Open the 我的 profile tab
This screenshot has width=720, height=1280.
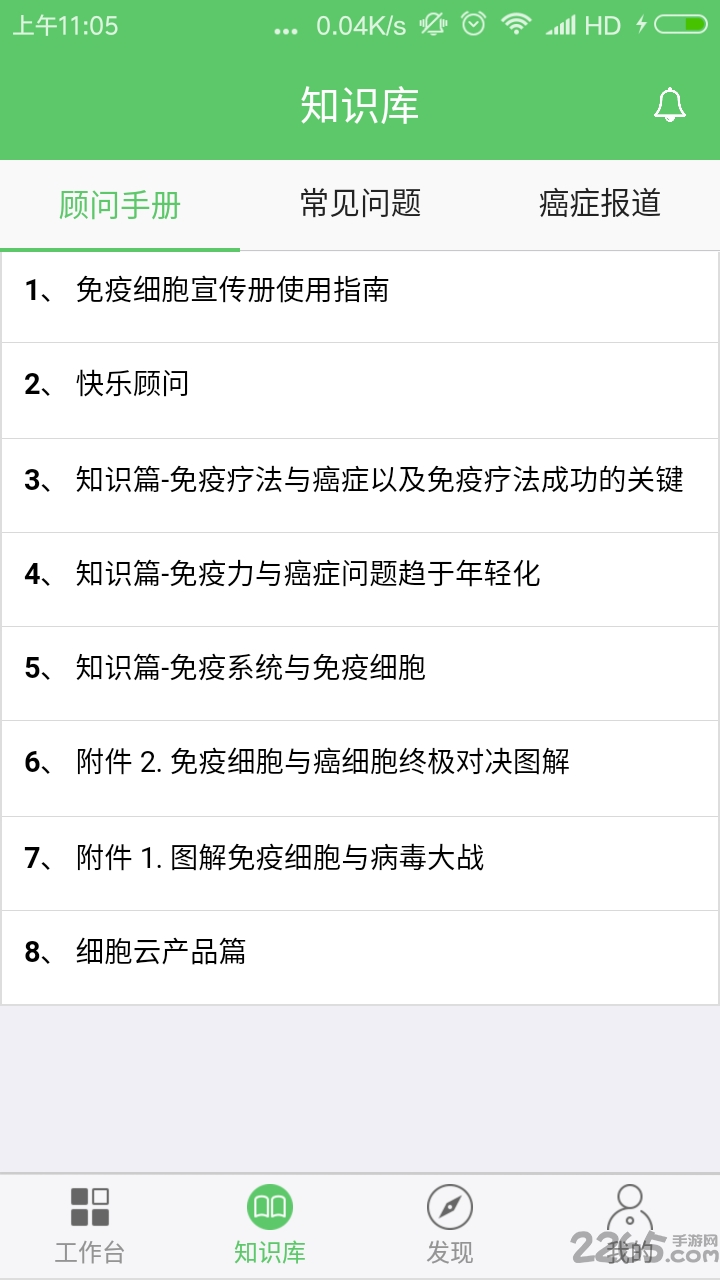pos(630,1226)
